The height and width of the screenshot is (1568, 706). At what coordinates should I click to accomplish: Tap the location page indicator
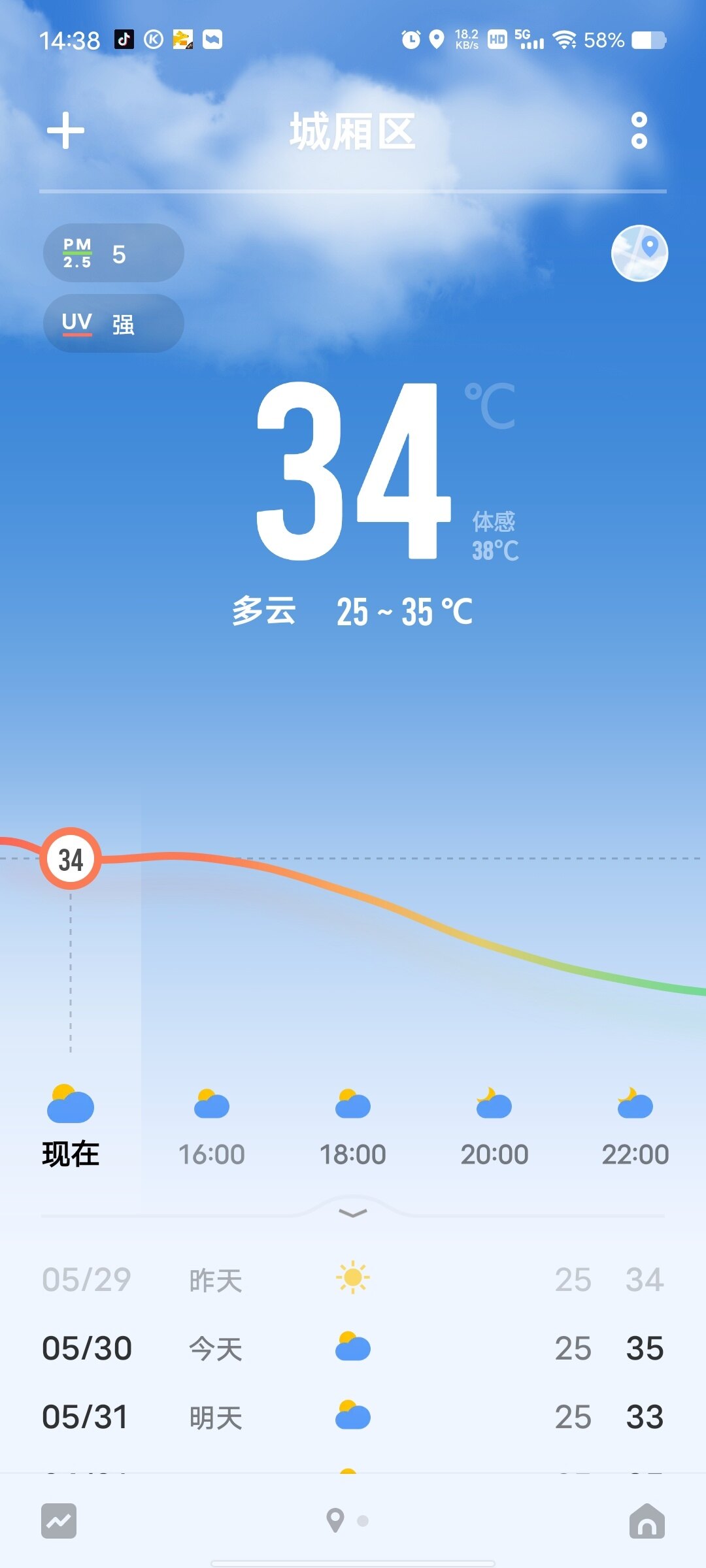pyautogui.click(x=335, y=1521)
